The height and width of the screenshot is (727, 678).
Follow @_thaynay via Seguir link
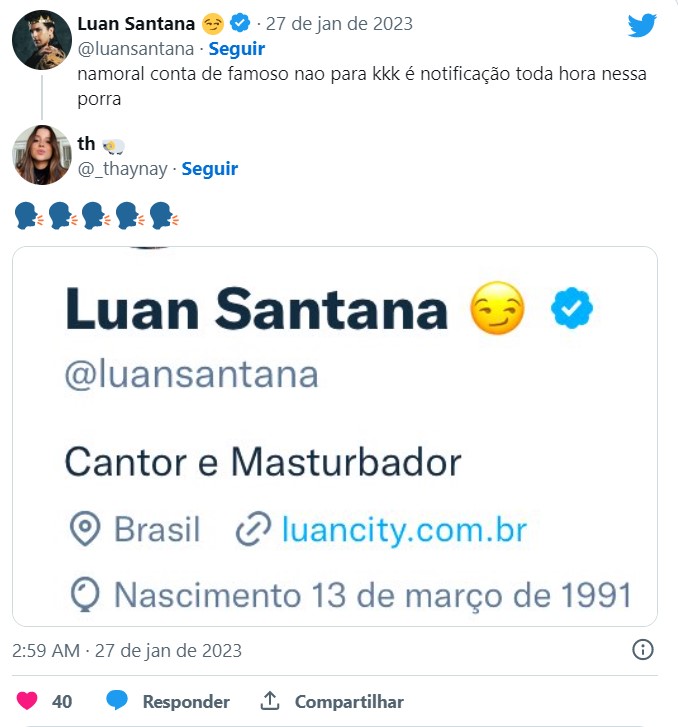click(210, 168)
